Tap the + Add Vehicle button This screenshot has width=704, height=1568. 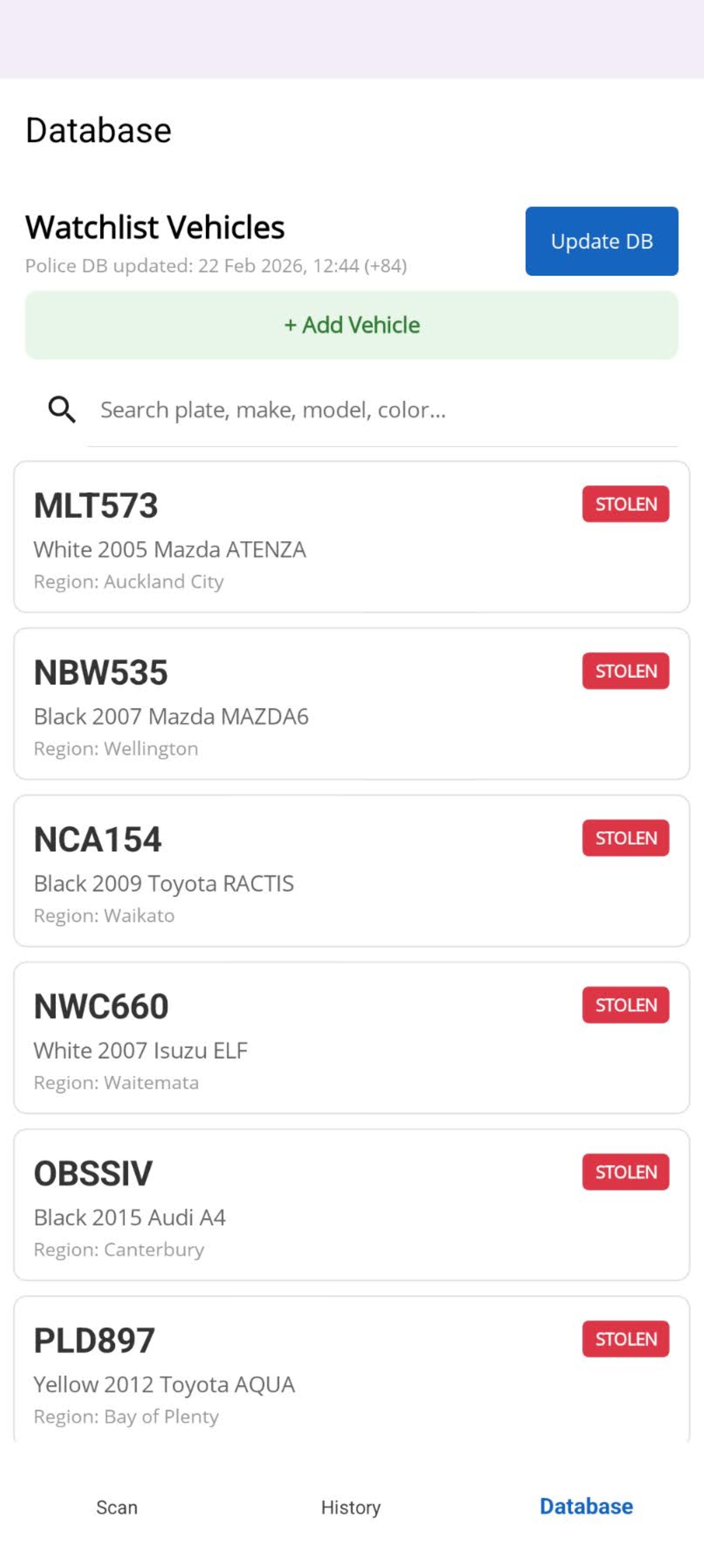tap(352, 325)
